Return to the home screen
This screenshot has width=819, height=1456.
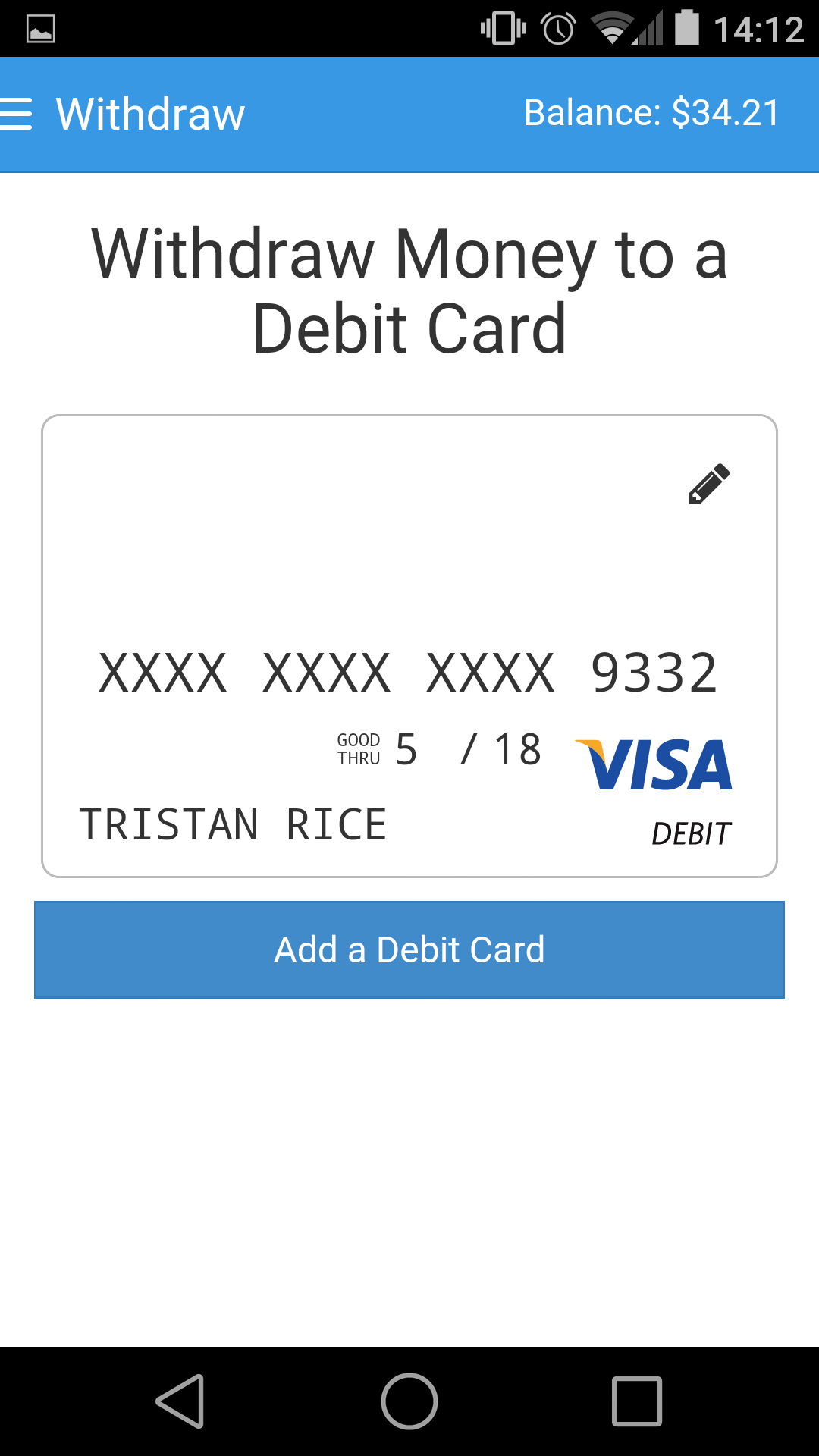click(x=409, y=1401)
